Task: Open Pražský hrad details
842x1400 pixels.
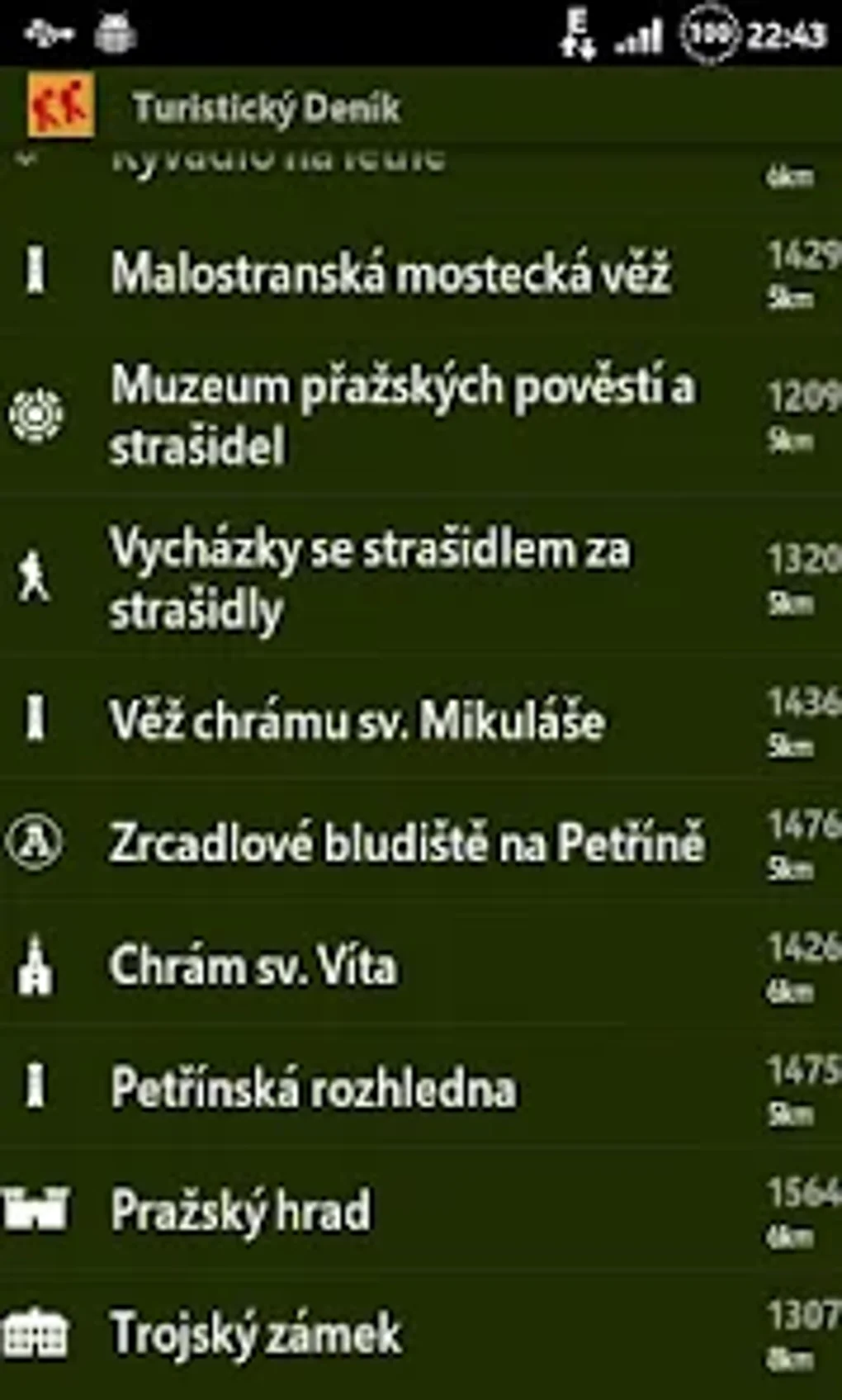Action: tap(421, 1210)
